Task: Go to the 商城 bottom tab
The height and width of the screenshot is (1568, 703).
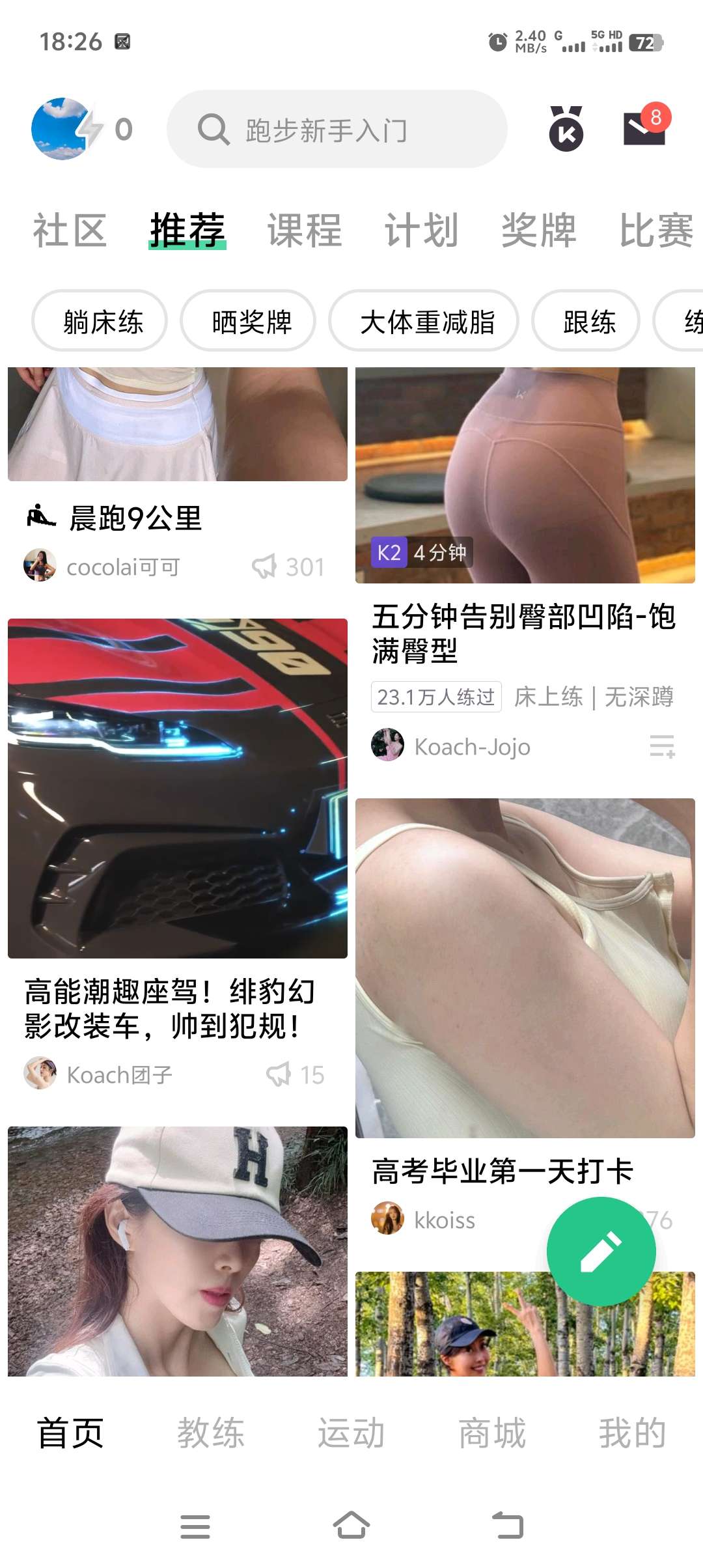Action: [x=492, y=1433]
